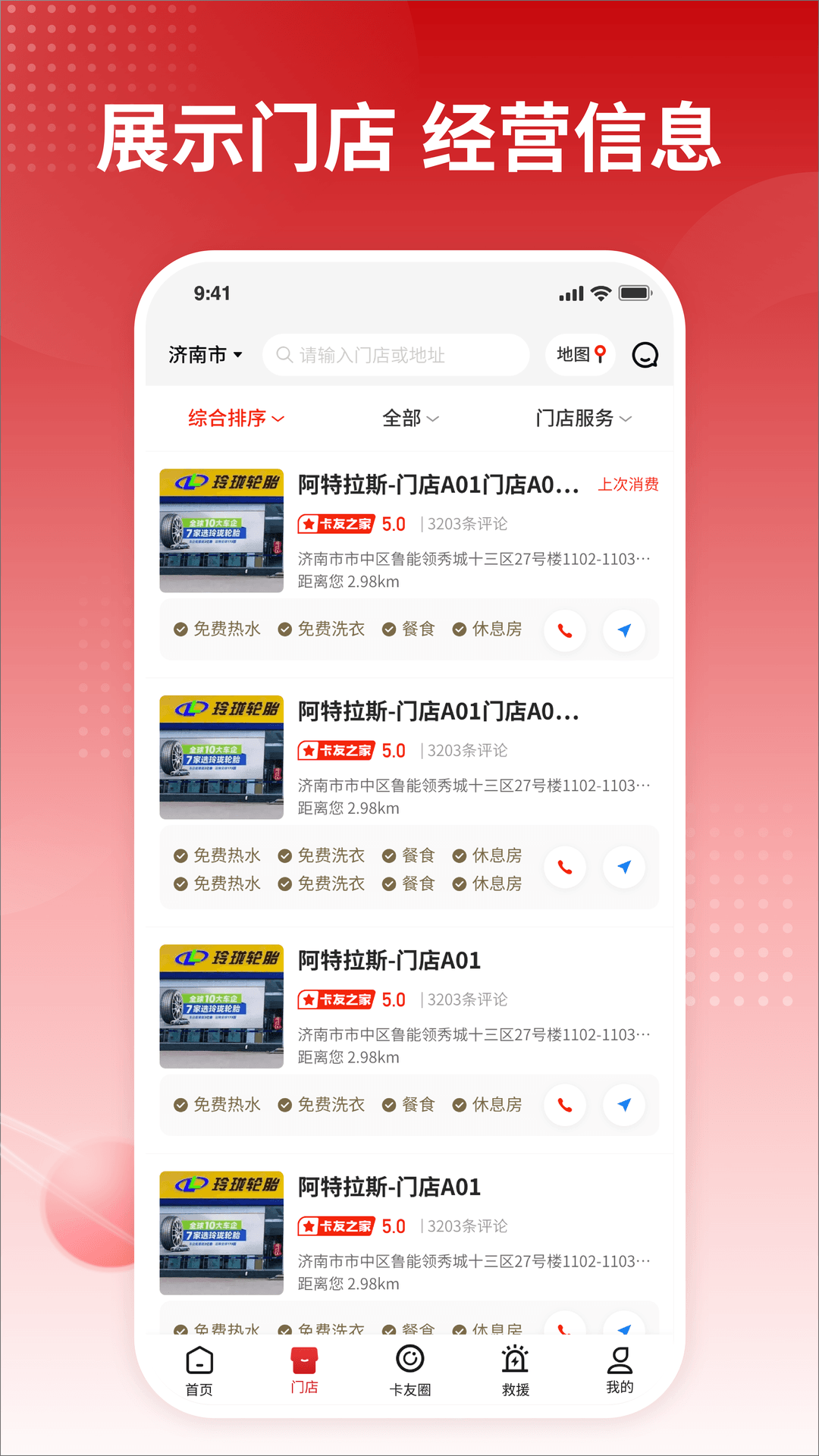The height and width of the screenshot is (1456, 819).
Task: Switch to the 门店 tab
Action: 303,1365
